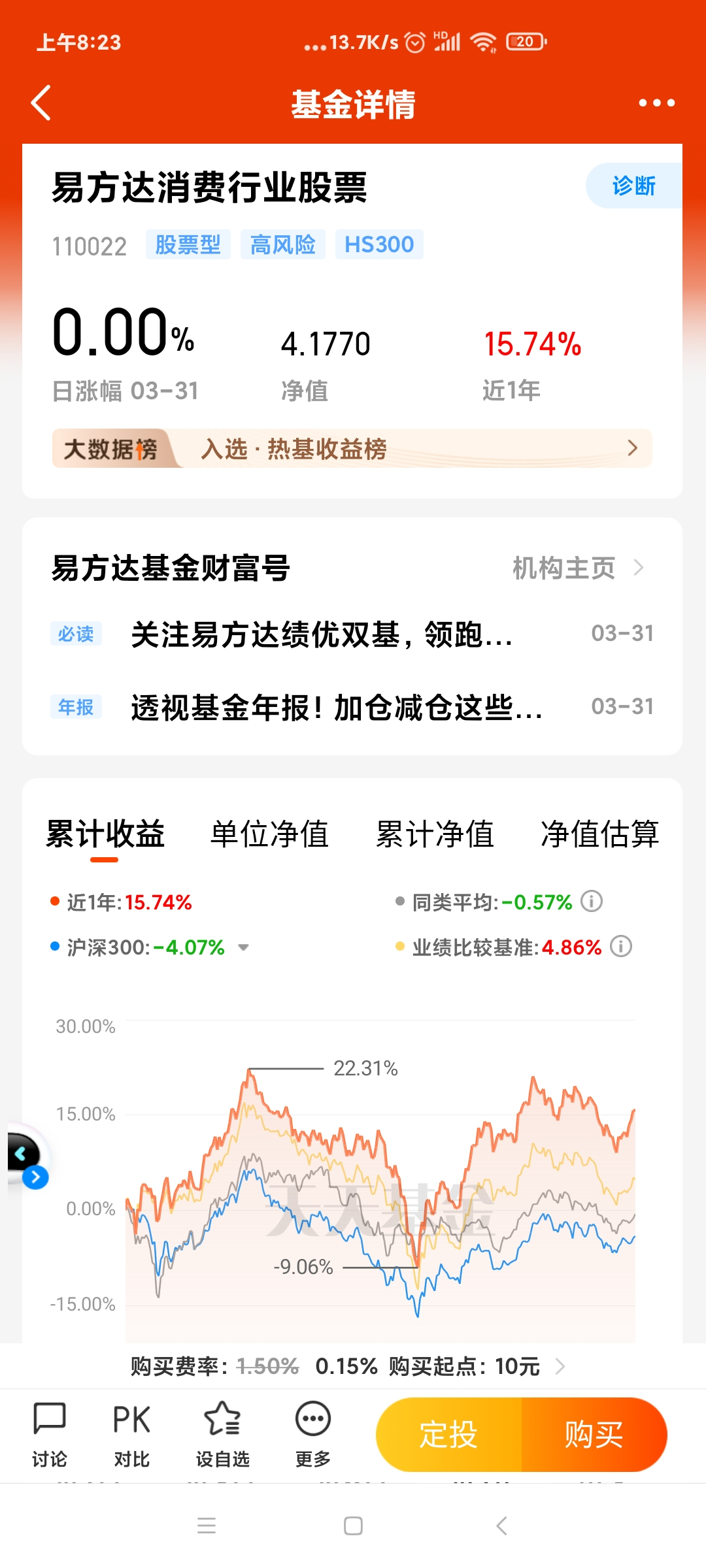Read article 透视基金年报
Viewport: 706px width, 1568px height.
click(x=336, y=708)
